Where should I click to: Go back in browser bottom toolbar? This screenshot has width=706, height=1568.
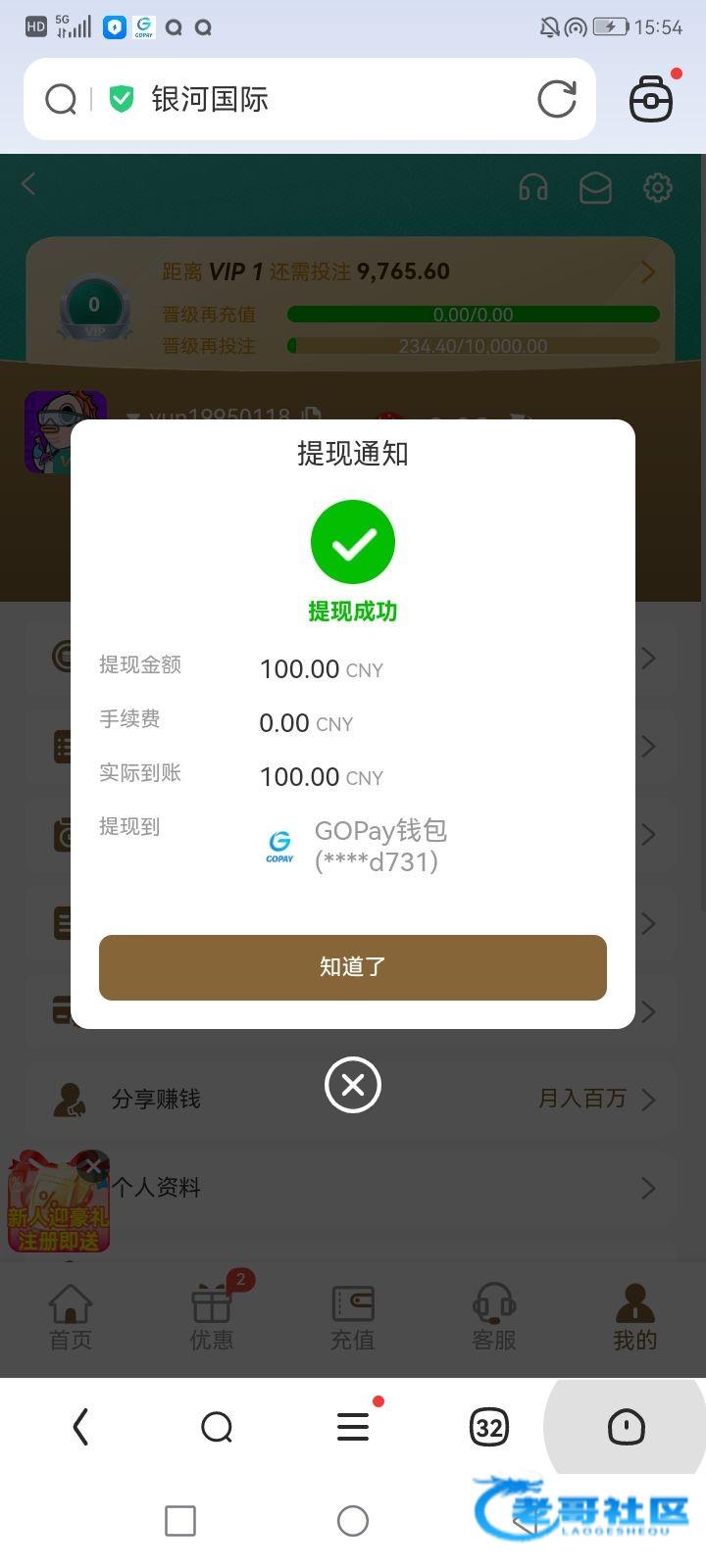click(x=81, y=1427)
